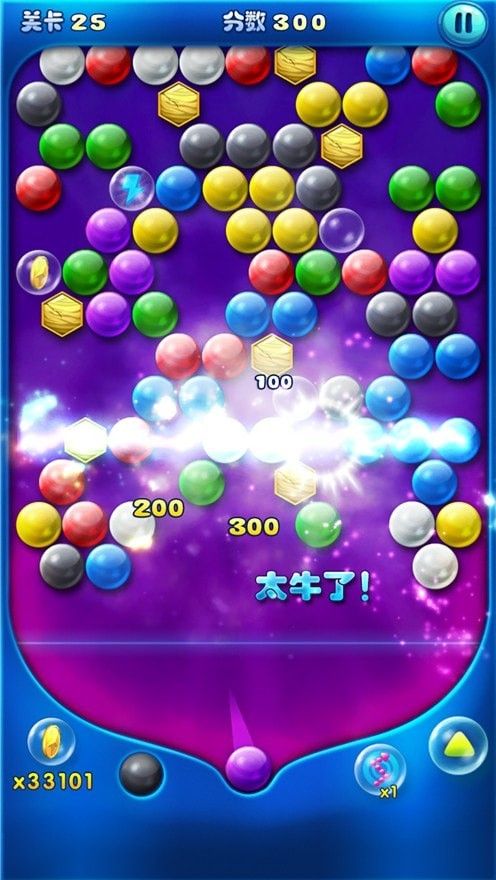Image resolution: width=496 pixels, height=880 pixels.
Task: Tap the purple shooter bubble
Action: click(248, 768)
